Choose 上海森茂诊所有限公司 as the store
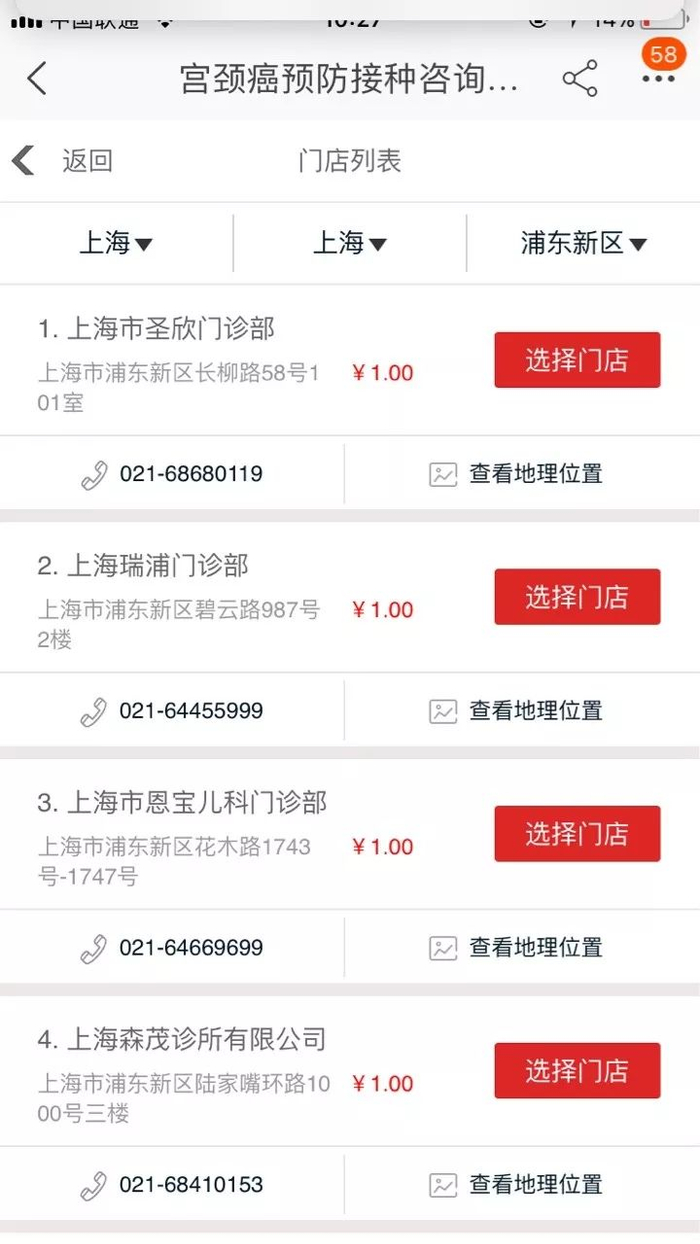This screenshot has width=700, height=1244. tap(577, 1071)
